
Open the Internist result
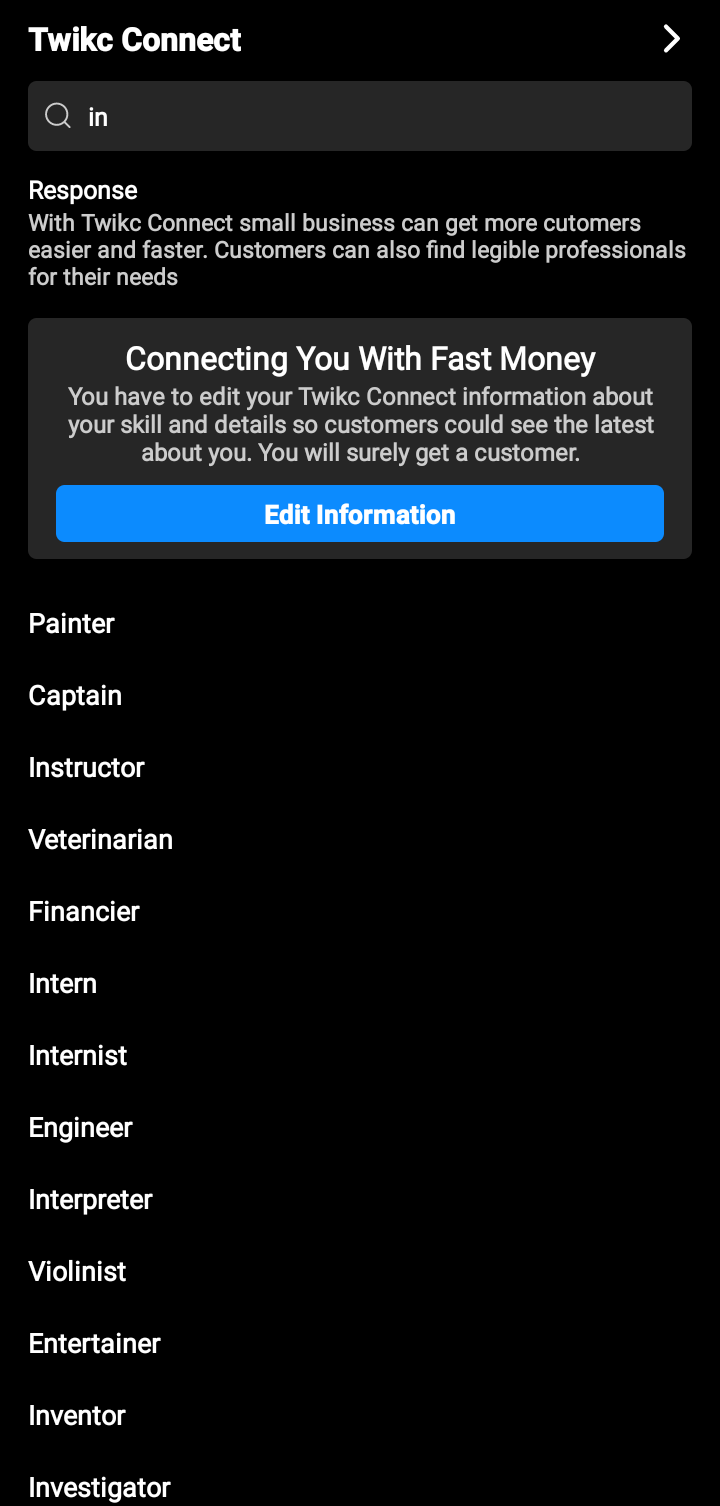point(78,1056)
